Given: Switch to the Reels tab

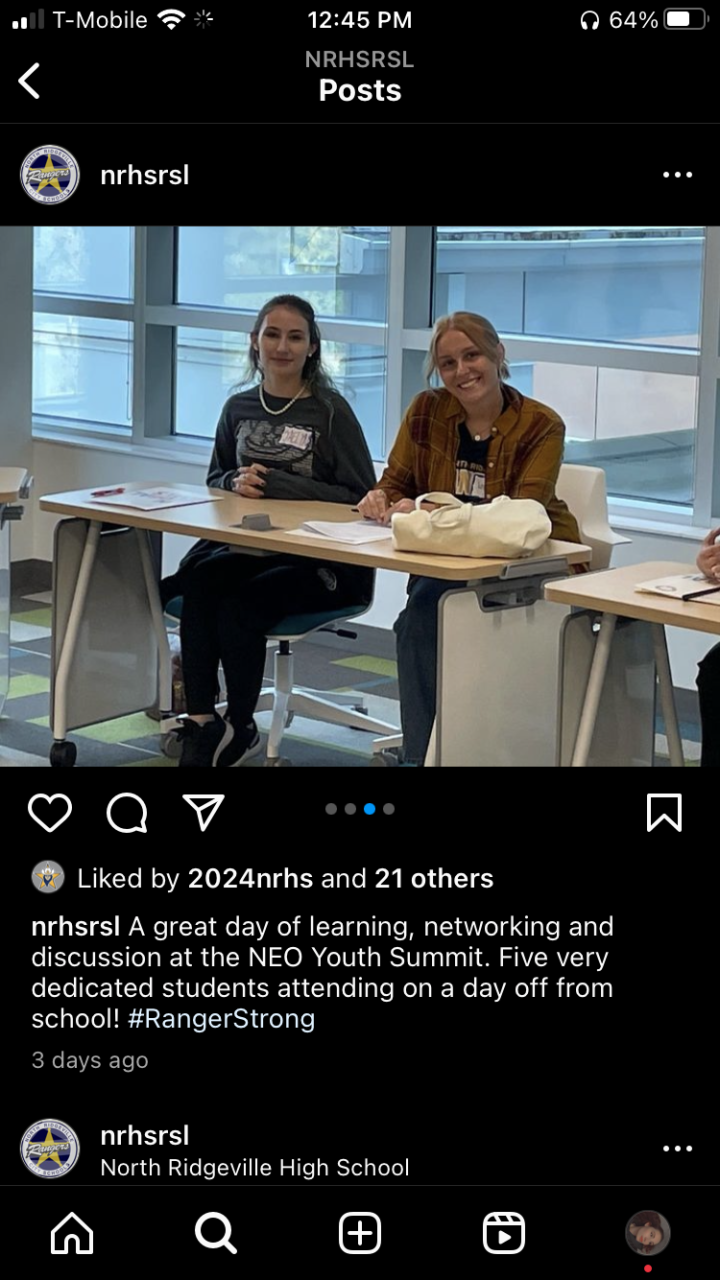Looking at the screenshot, I should pyautogui.click(x=504, y=1233).
